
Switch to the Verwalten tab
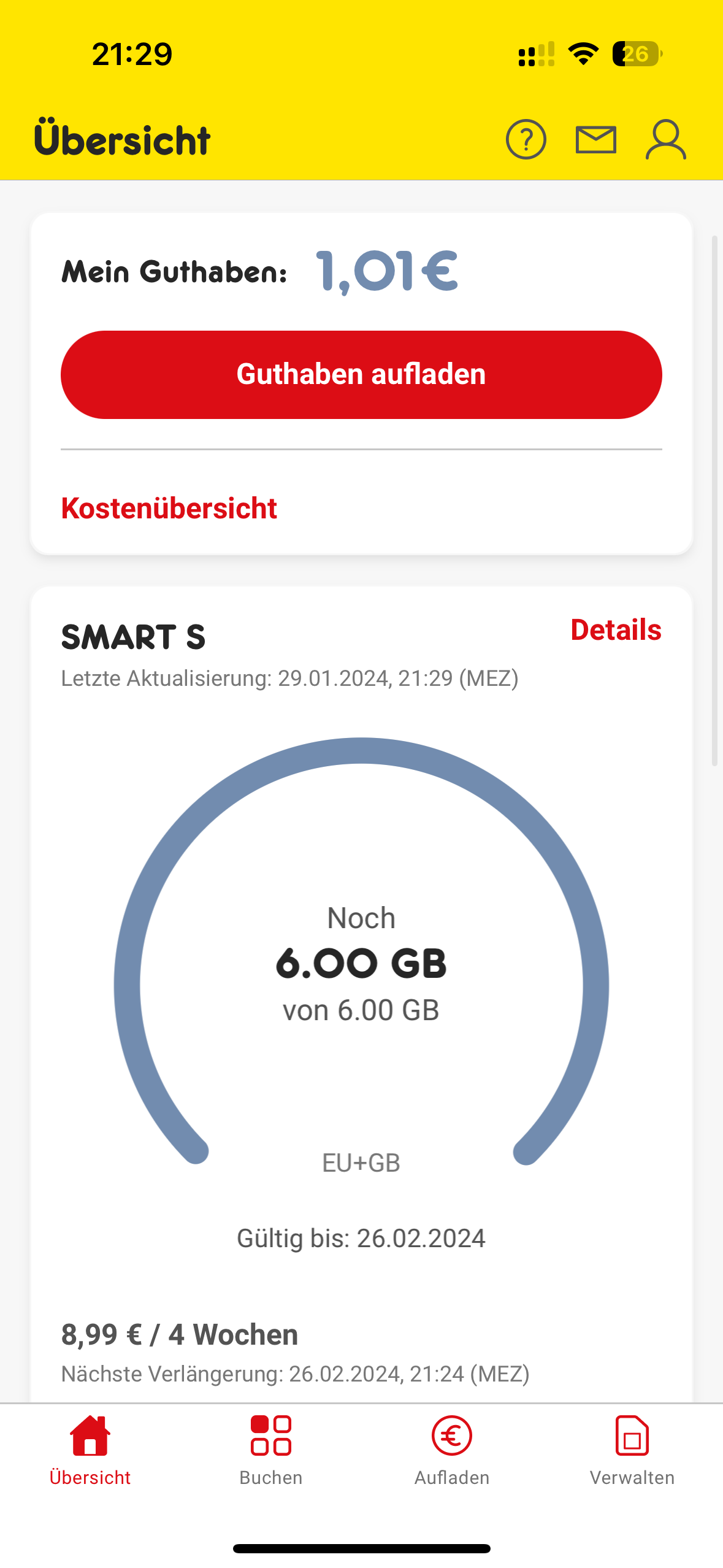point(632,1450)
